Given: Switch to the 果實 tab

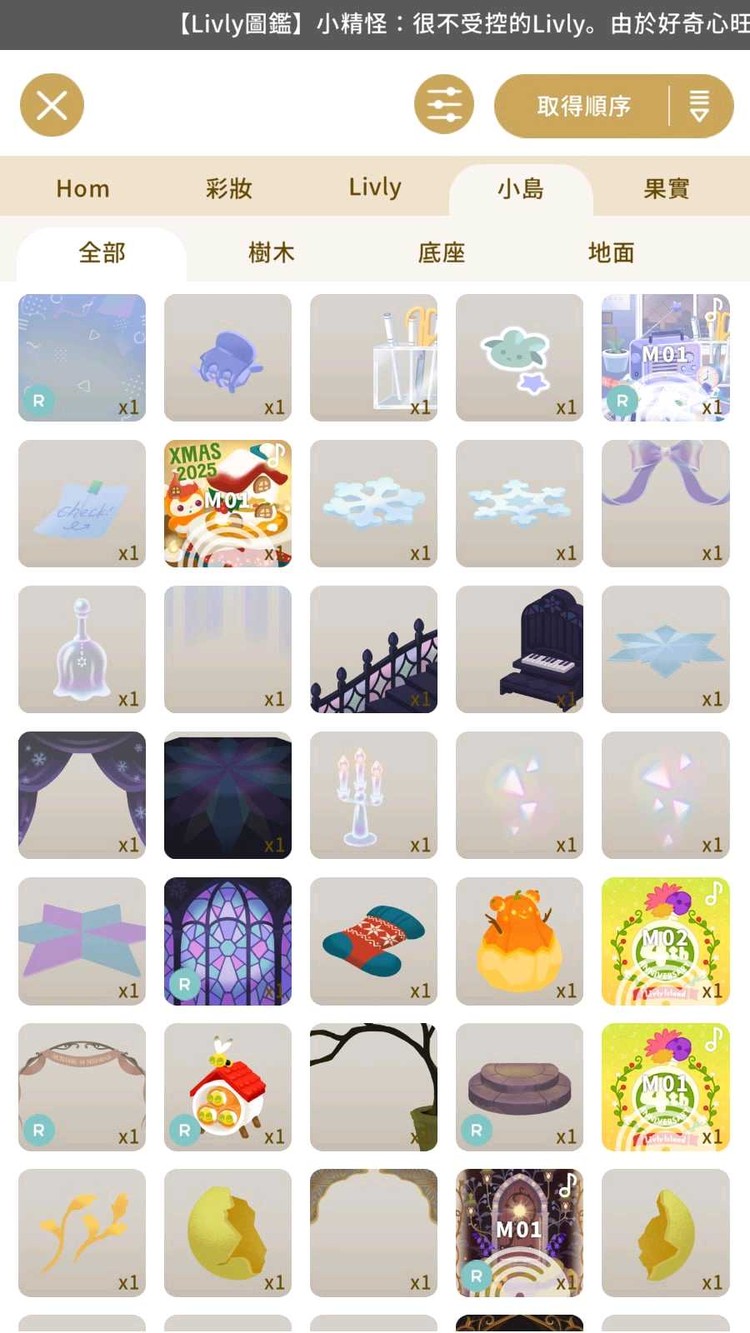Looking at the screenshot, I should (x=666, y=188).
